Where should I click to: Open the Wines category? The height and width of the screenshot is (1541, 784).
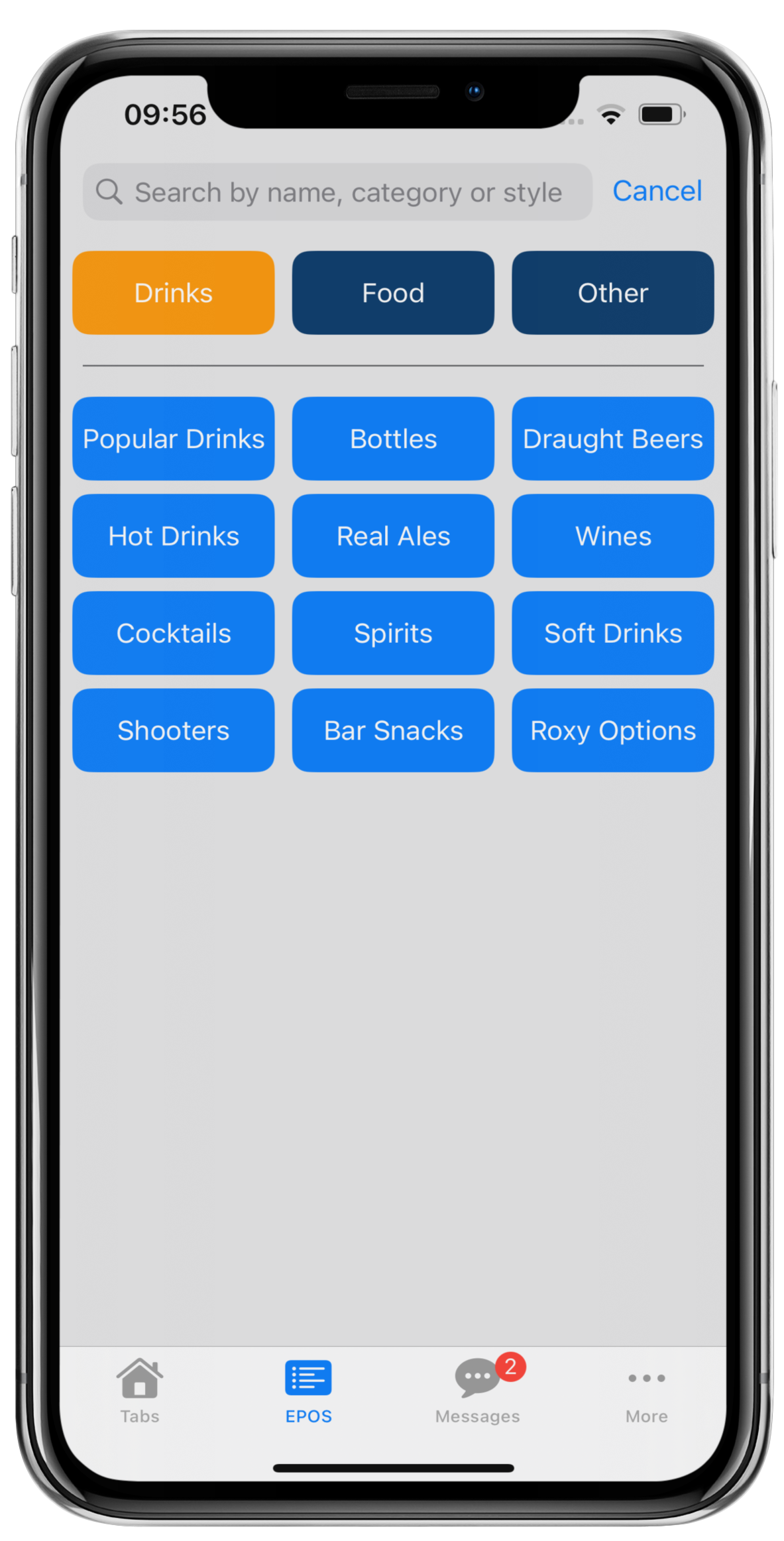(612, 536)
